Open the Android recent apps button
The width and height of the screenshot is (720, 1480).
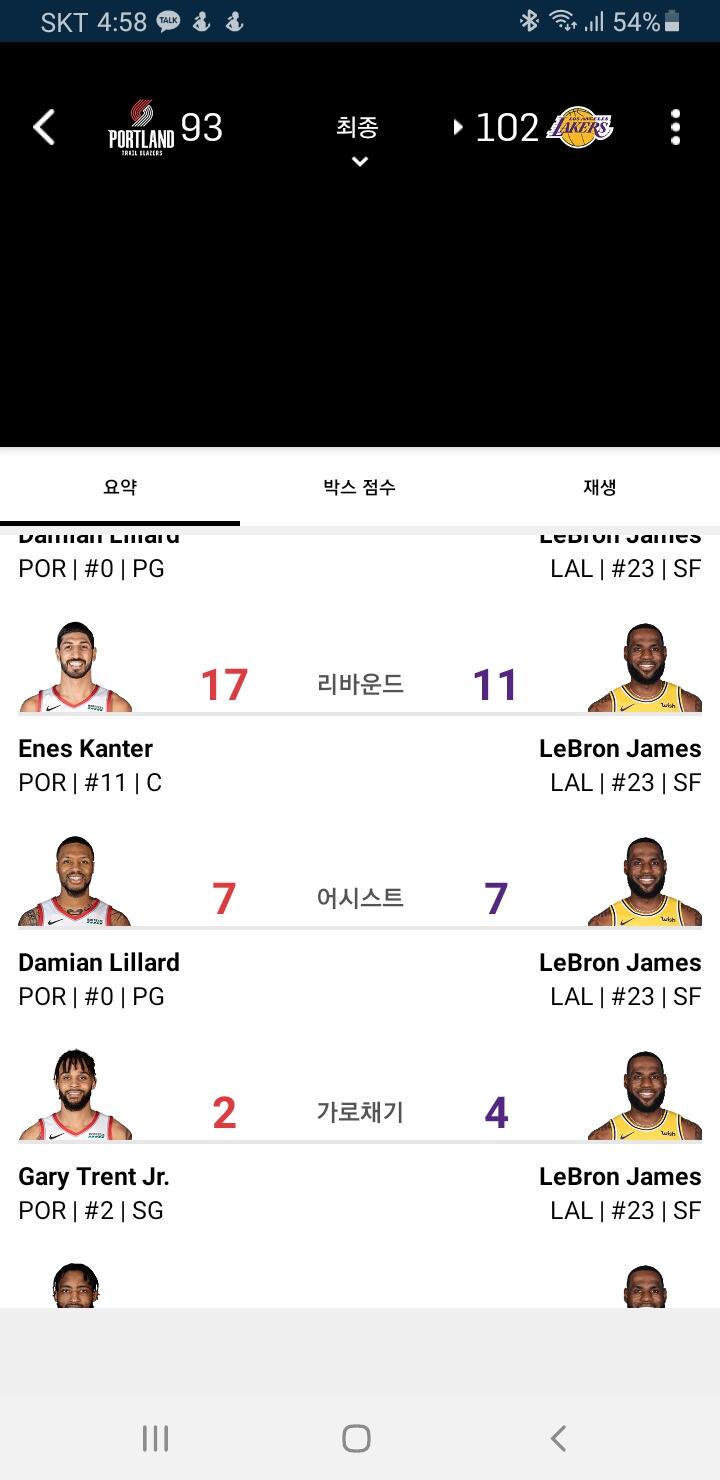point(155,1438)
